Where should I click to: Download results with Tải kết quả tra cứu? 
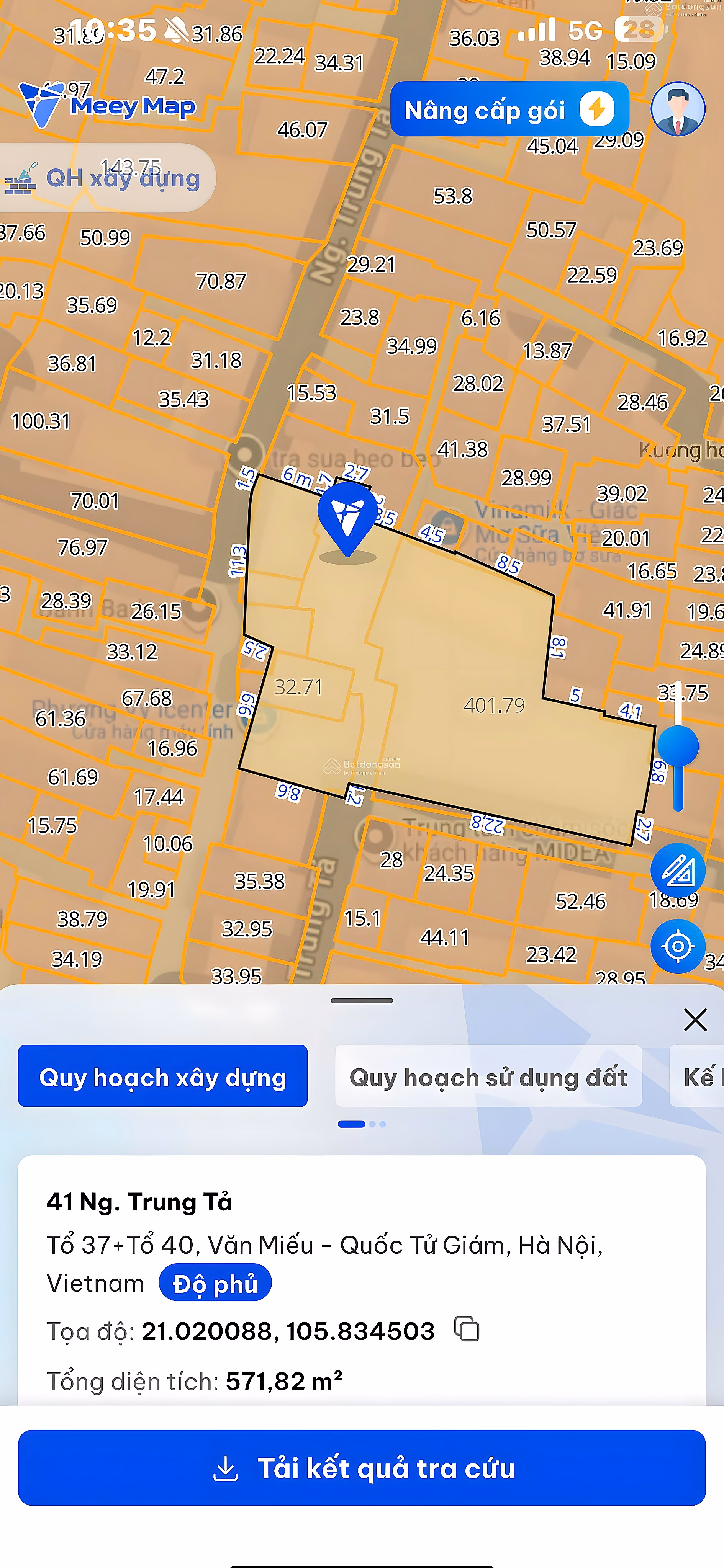362,1468
